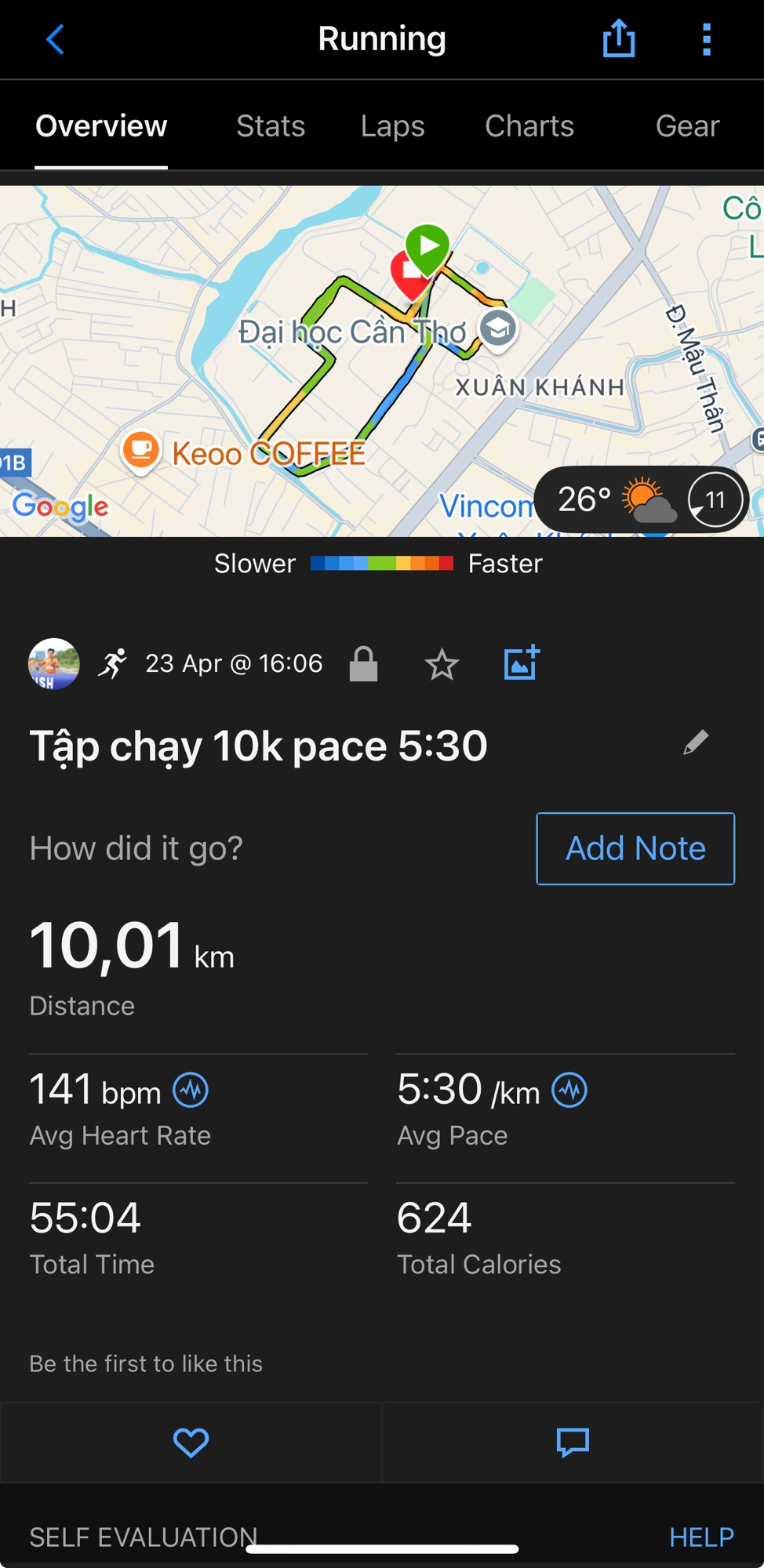The image size is (764, 1568).
Task: Tap the Slower-Faster pace gradient legend
Action: tap(382, 563)
